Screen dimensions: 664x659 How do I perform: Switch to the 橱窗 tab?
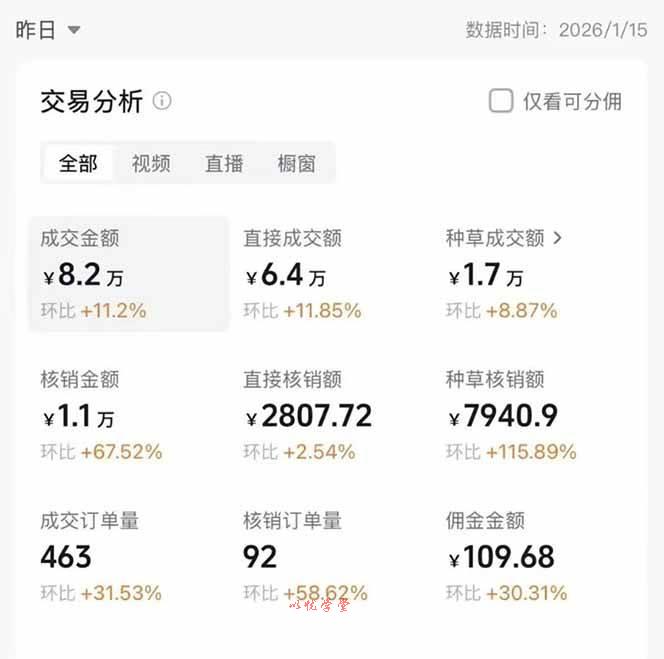pos(297,164)
